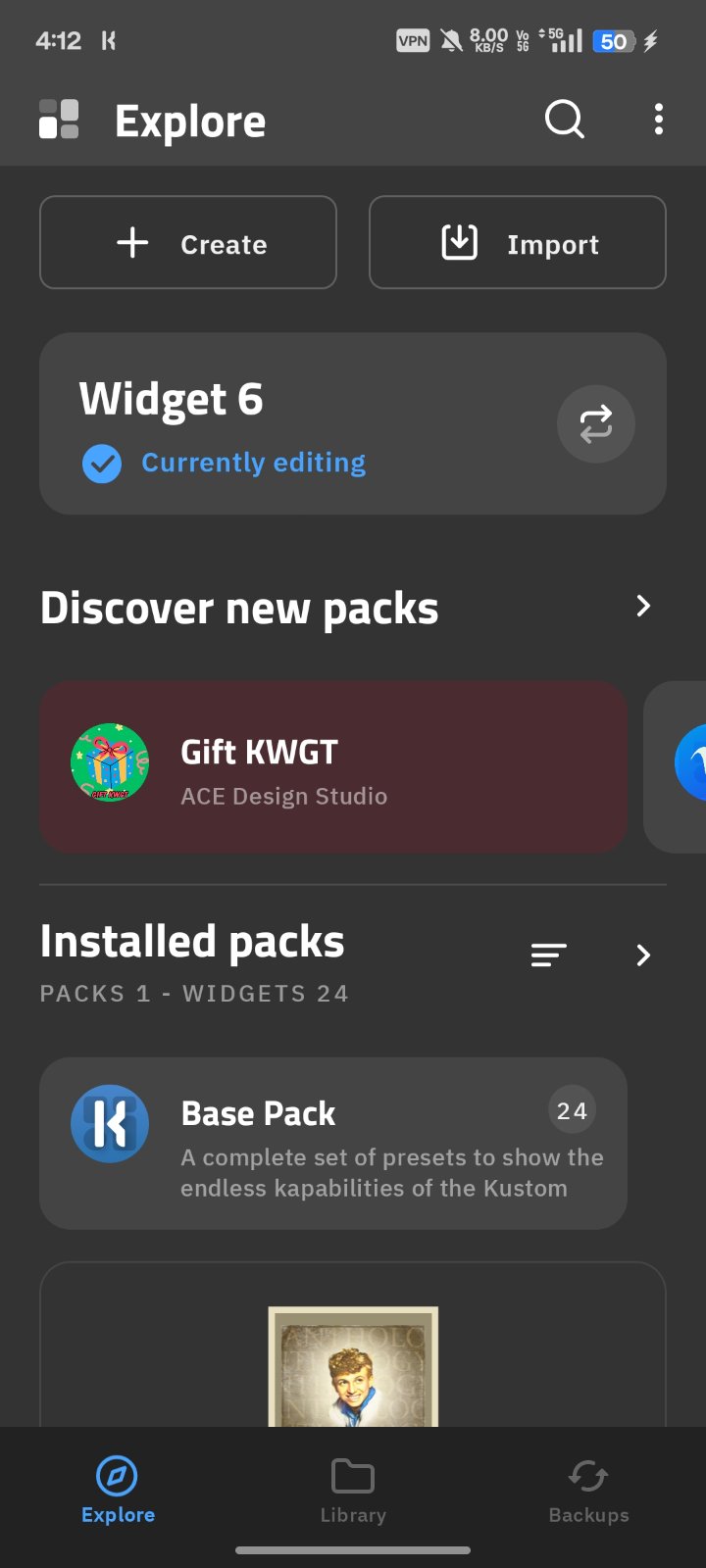706x1568 pixels.
Task: Switch to the Library tab
Action: (x=353, y=1490)
